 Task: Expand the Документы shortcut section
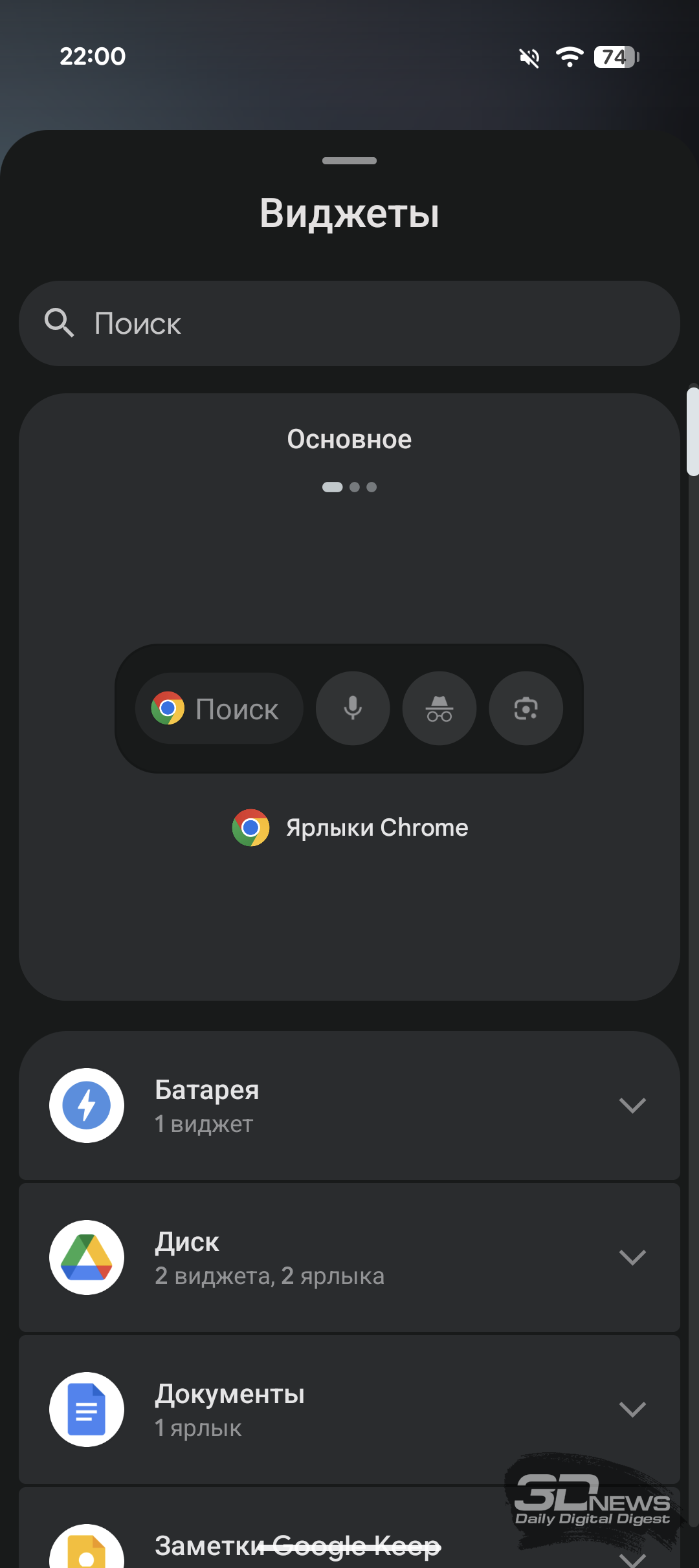pyautogui.click(x=349, y=1410)
